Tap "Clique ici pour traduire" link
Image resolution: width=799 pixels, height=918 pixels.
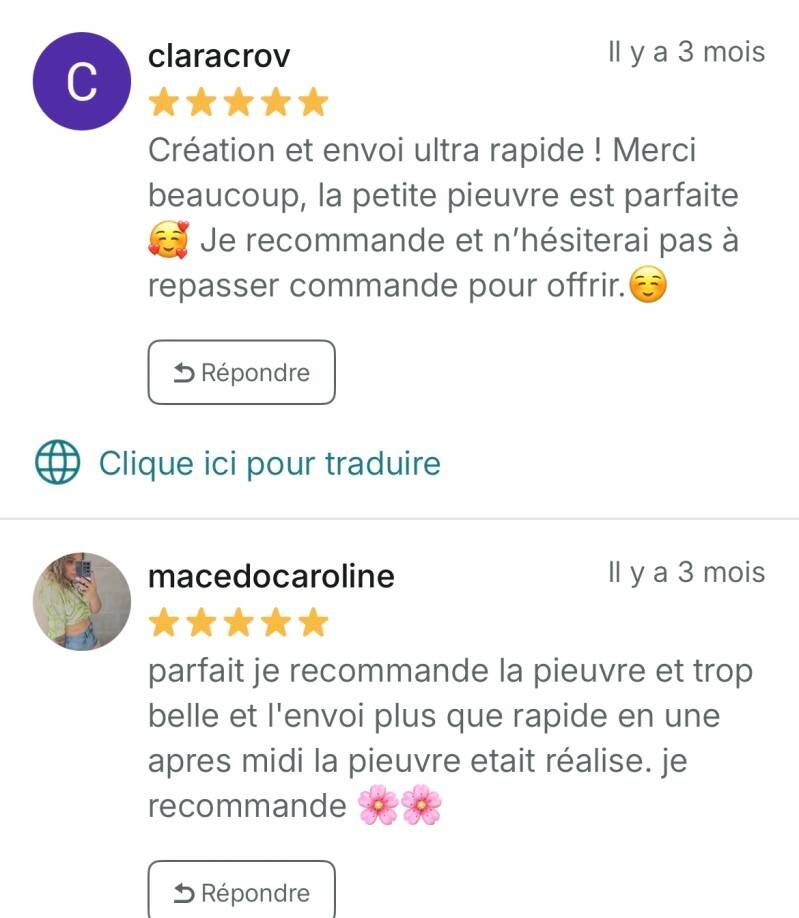(268, 463)
